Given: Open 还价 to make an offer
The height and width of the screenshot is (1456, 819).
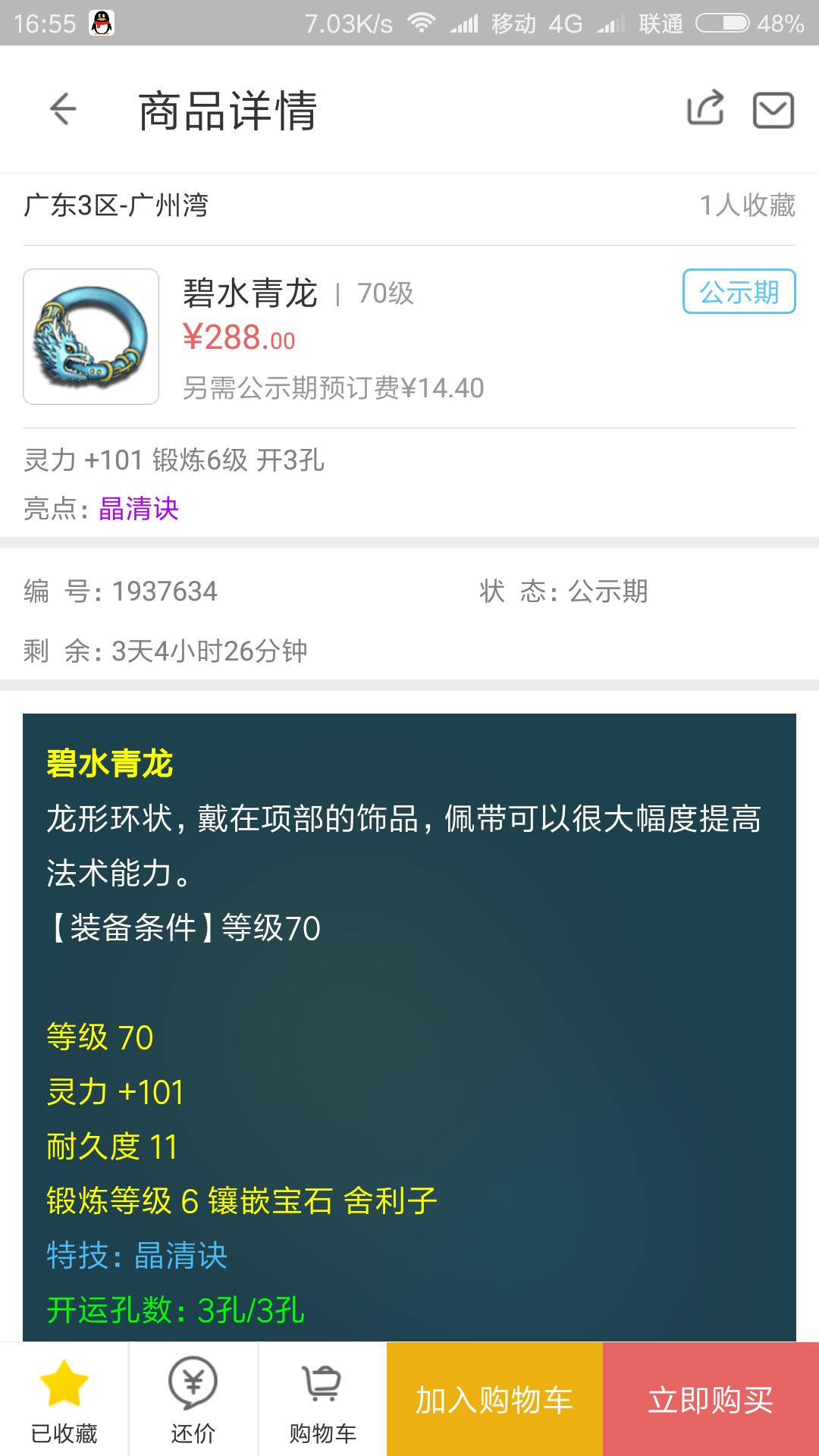Looking at the screenshot, I should pos(193,1400).
